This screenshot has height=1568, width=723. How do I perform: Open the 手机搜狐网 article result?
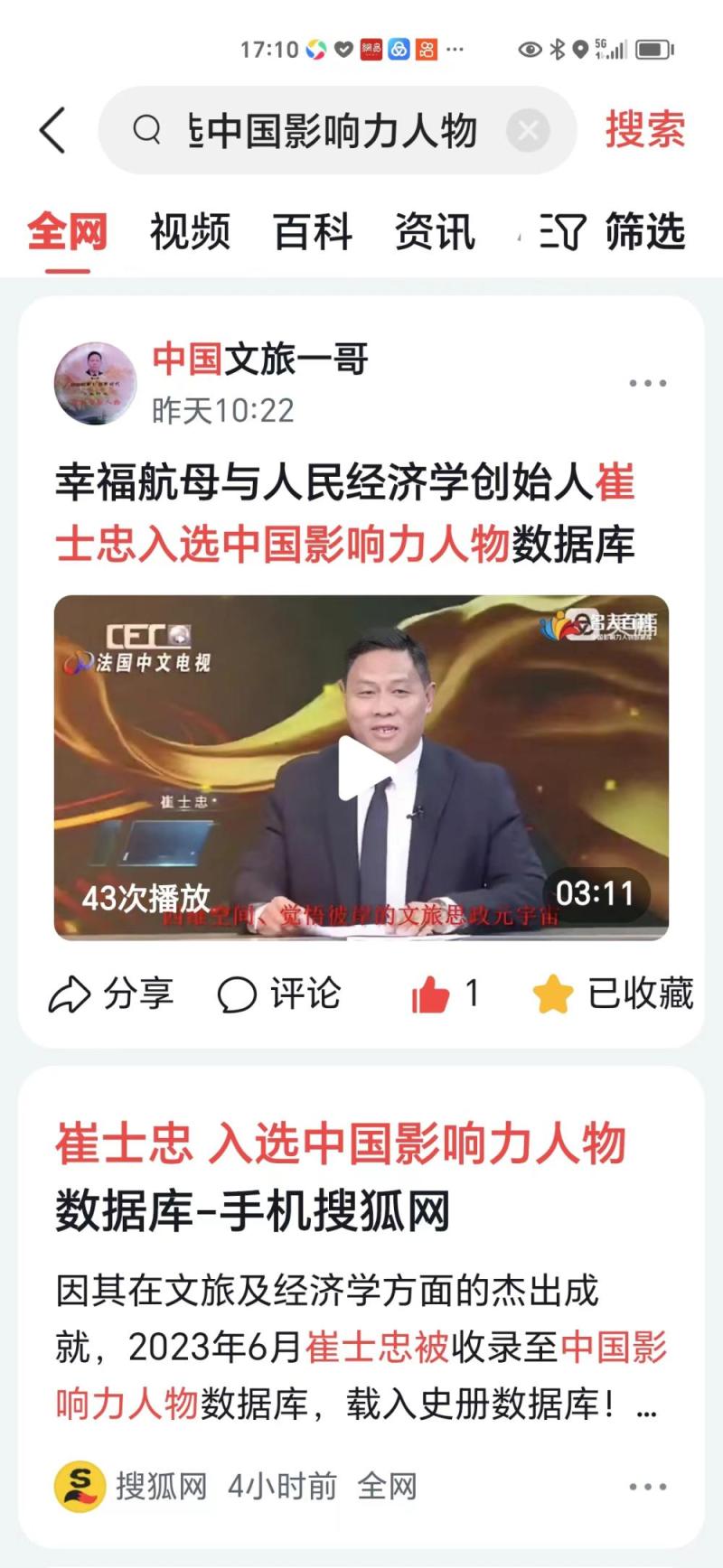[342, 1177]
